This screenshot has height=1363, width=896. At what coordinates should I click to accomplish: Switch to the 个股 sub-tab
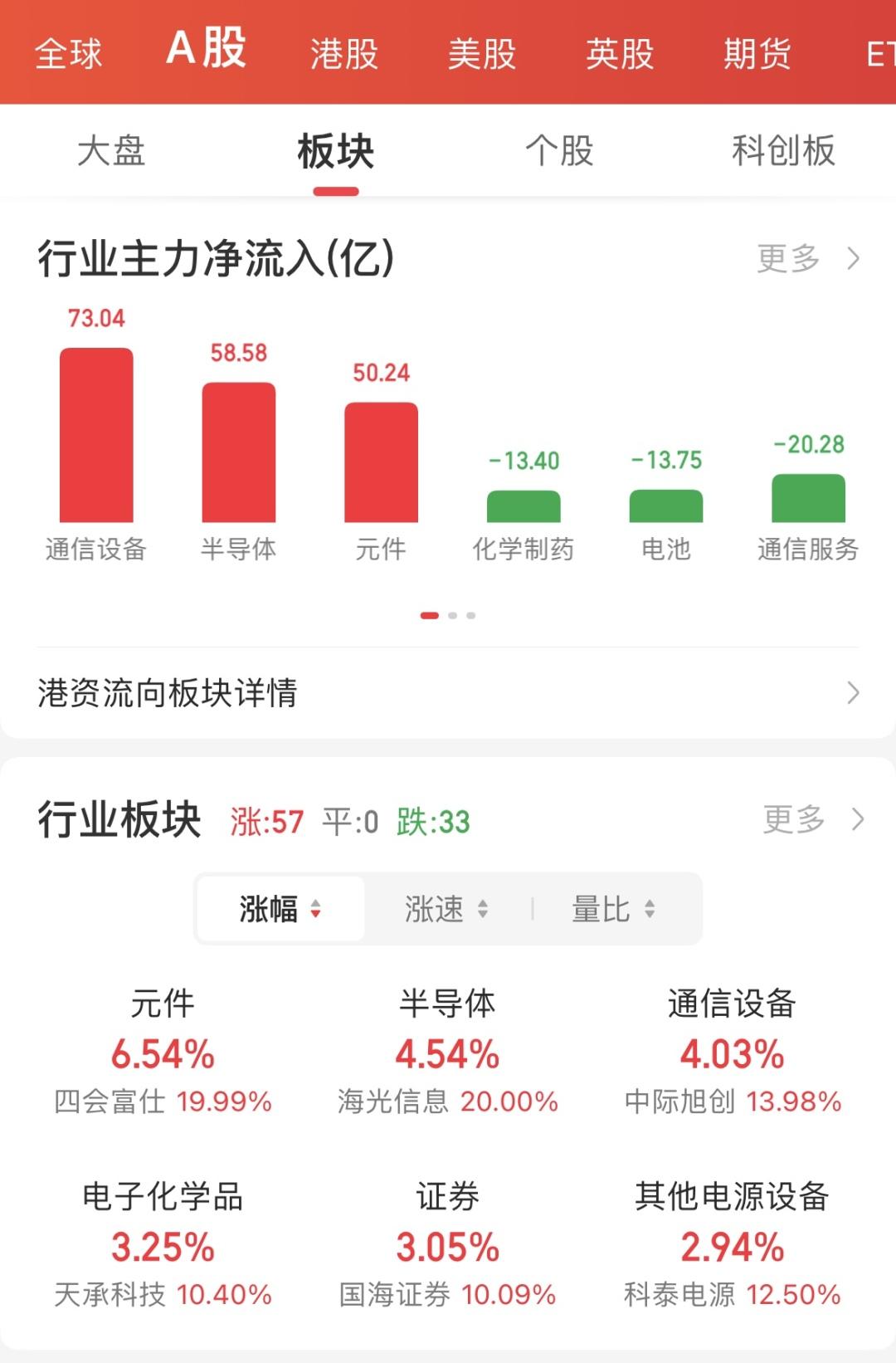pyautogui.click(x=559, y=151)
